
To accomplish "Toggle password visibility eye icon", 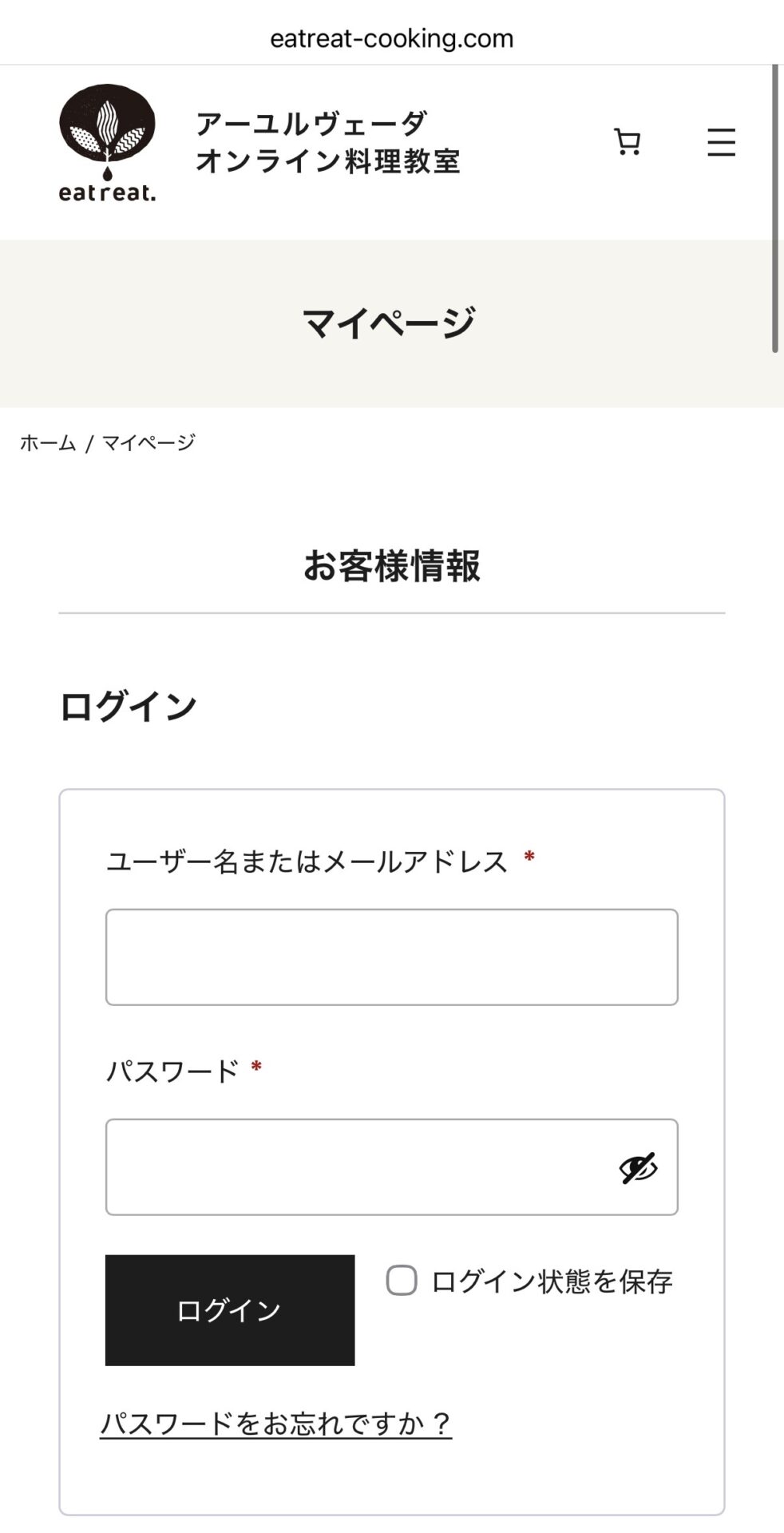I will pos(638,1168).
